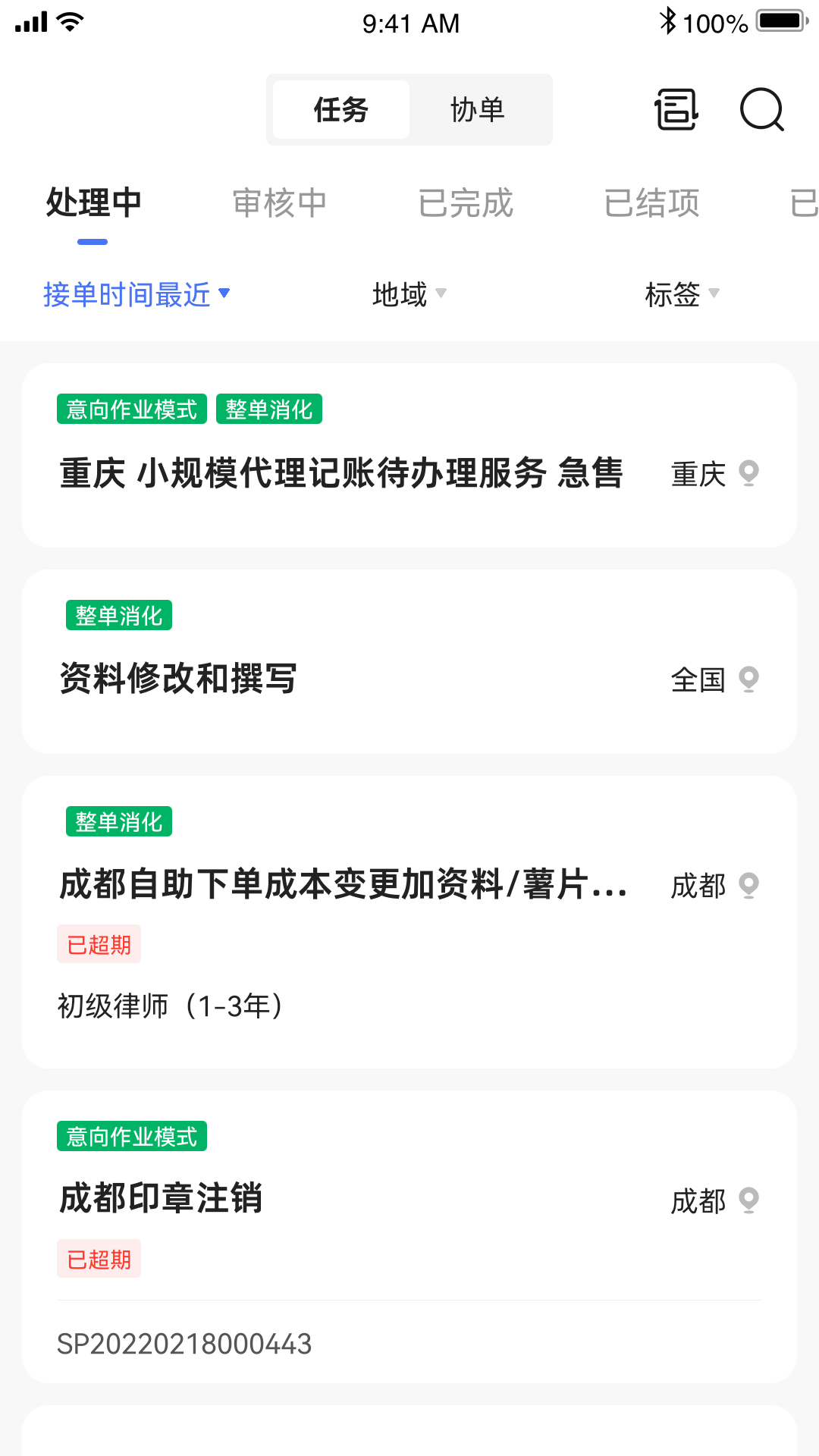819x1456 pixels.
Task: Expand the 接单时间最近 sort dropdown
Action: point(136,294)
